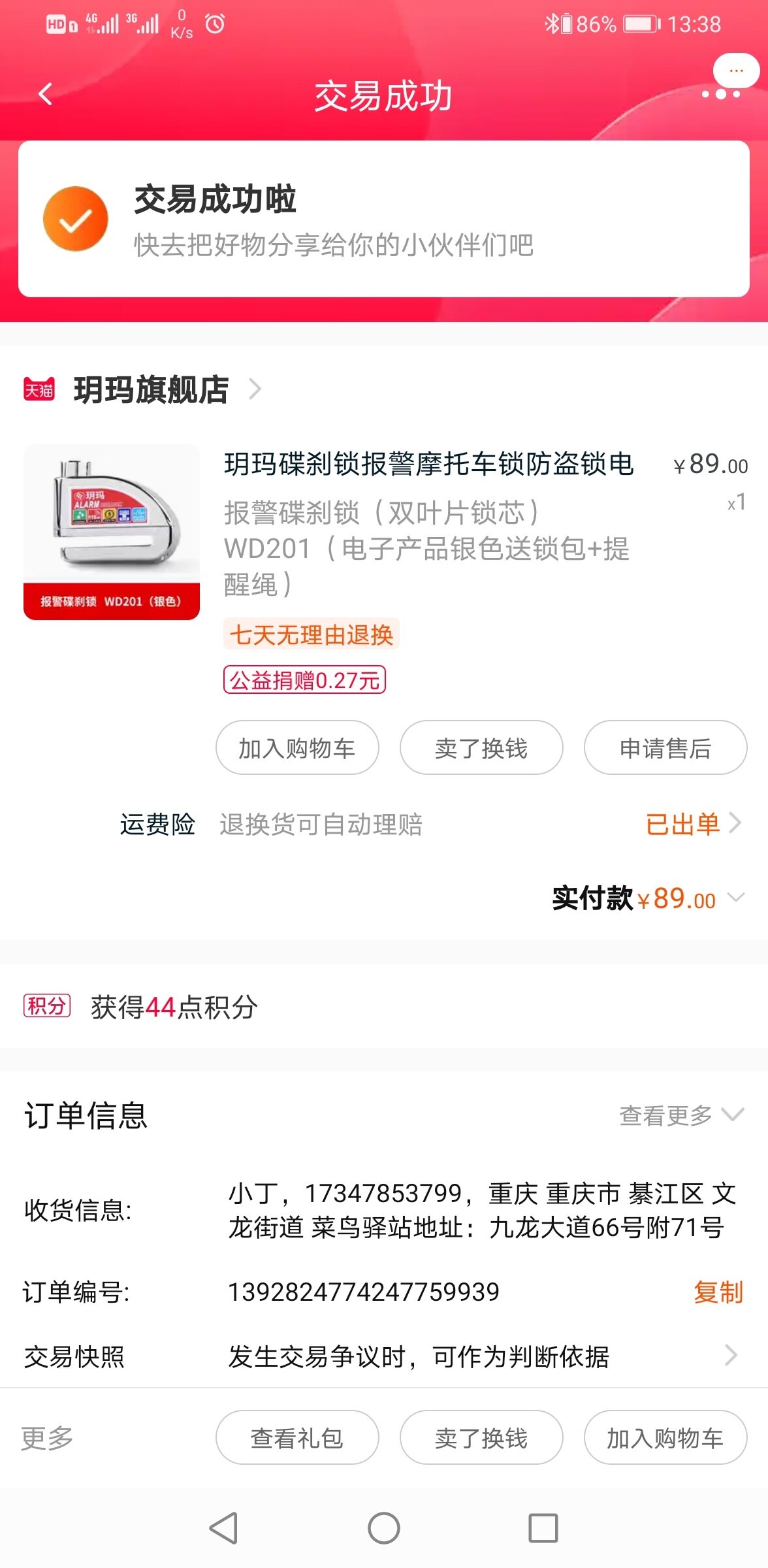This screenshot has width=768, height=1568.
Task: Expand the 实付款 payment breakdown
Action: click(x=736, y=898)
